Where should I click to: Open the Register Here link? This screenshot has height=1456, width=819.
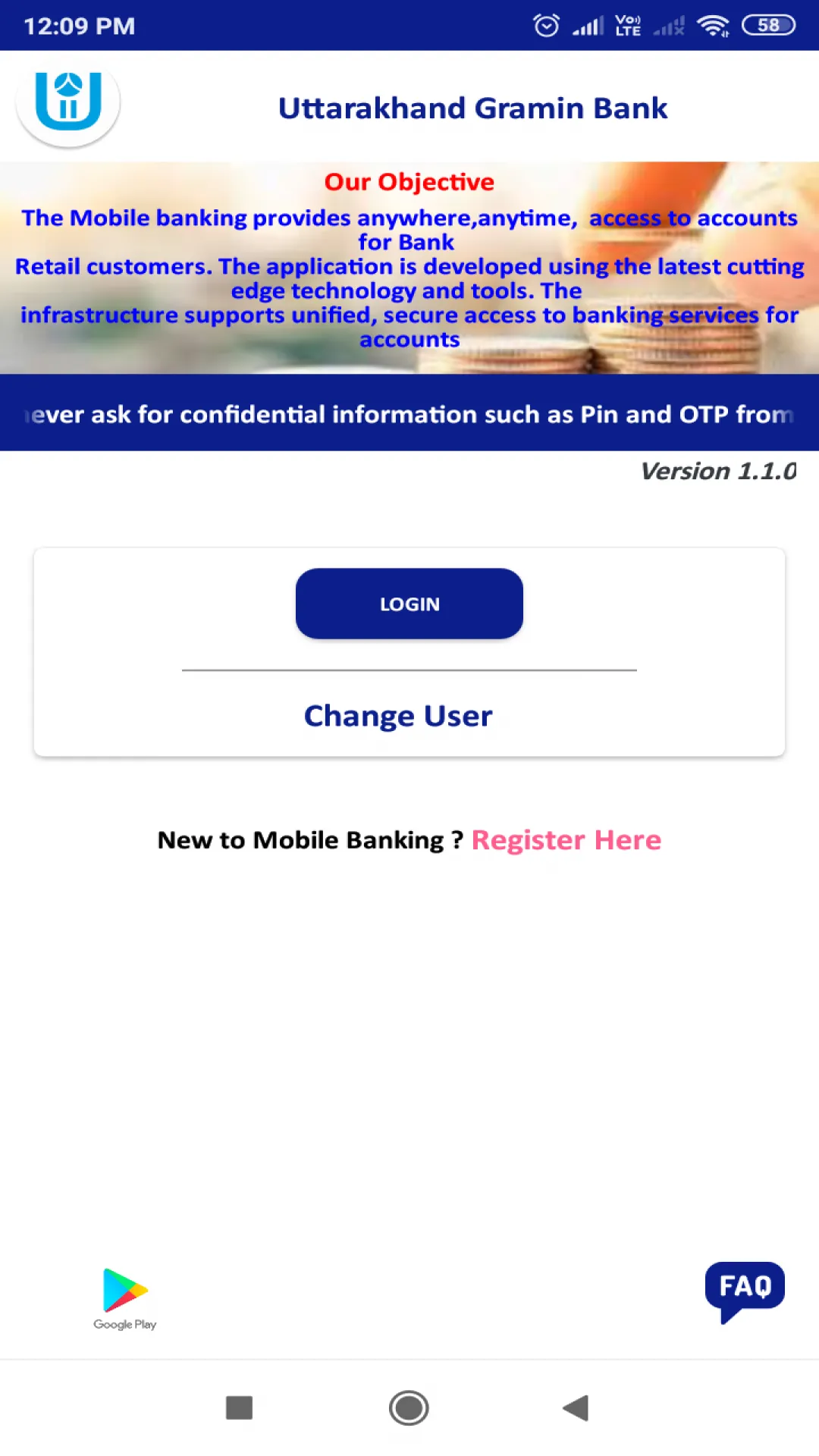(x=566, y=840)
